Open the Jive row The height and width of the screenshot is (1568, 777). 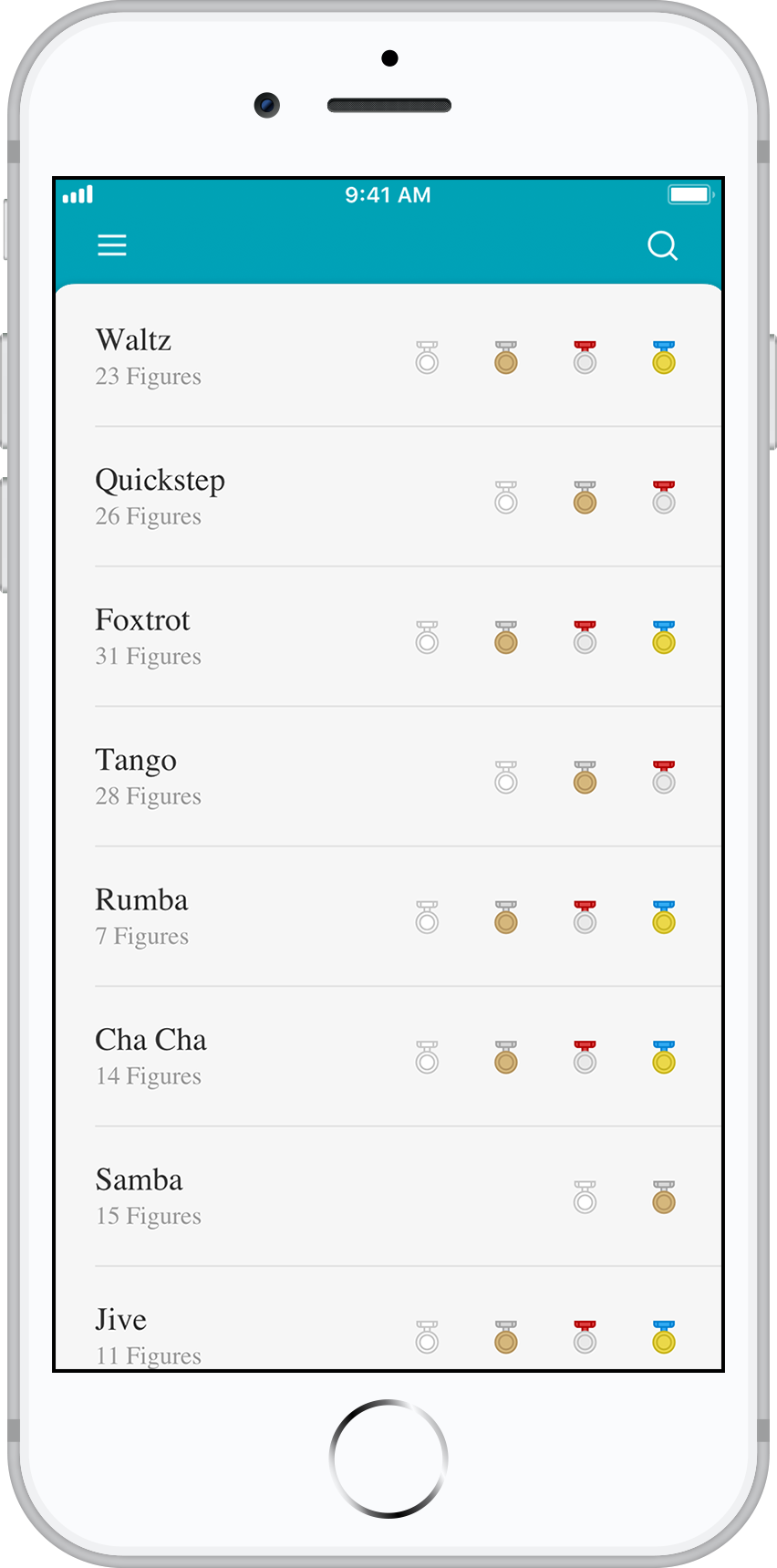coord(388,1319)
